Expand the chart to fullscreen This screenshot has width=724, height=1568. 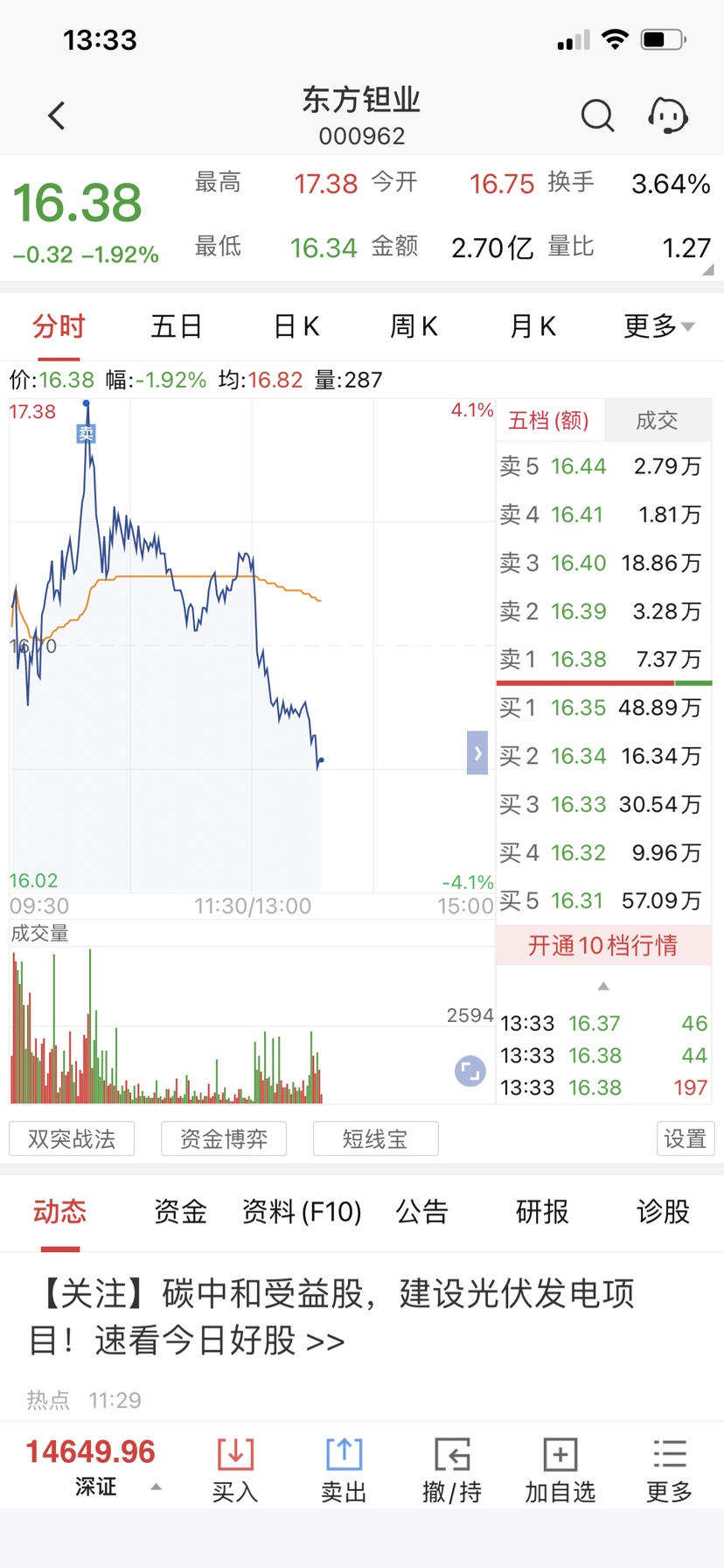click(470, 1071)
